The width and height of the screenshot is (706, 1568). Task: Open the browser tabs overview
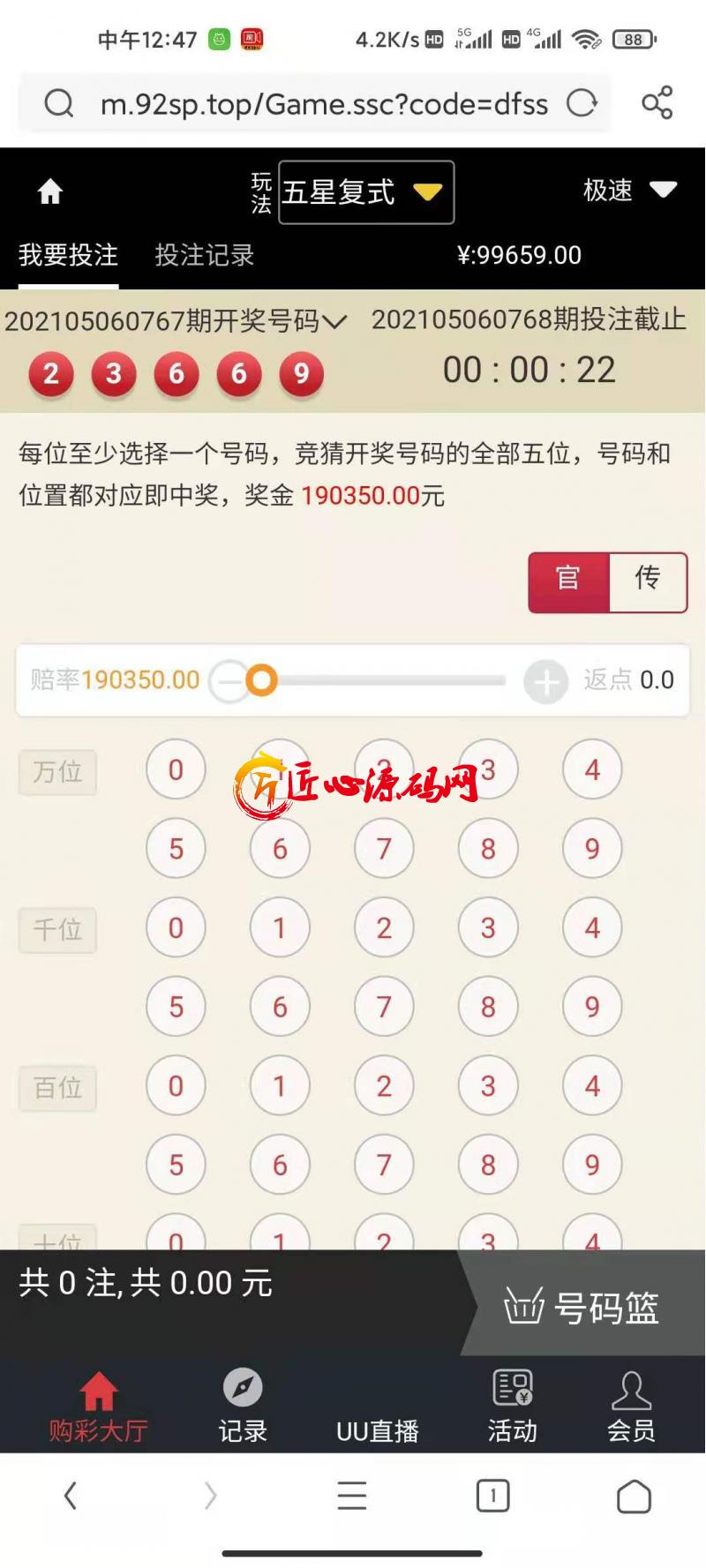[x=492, y=1496]
